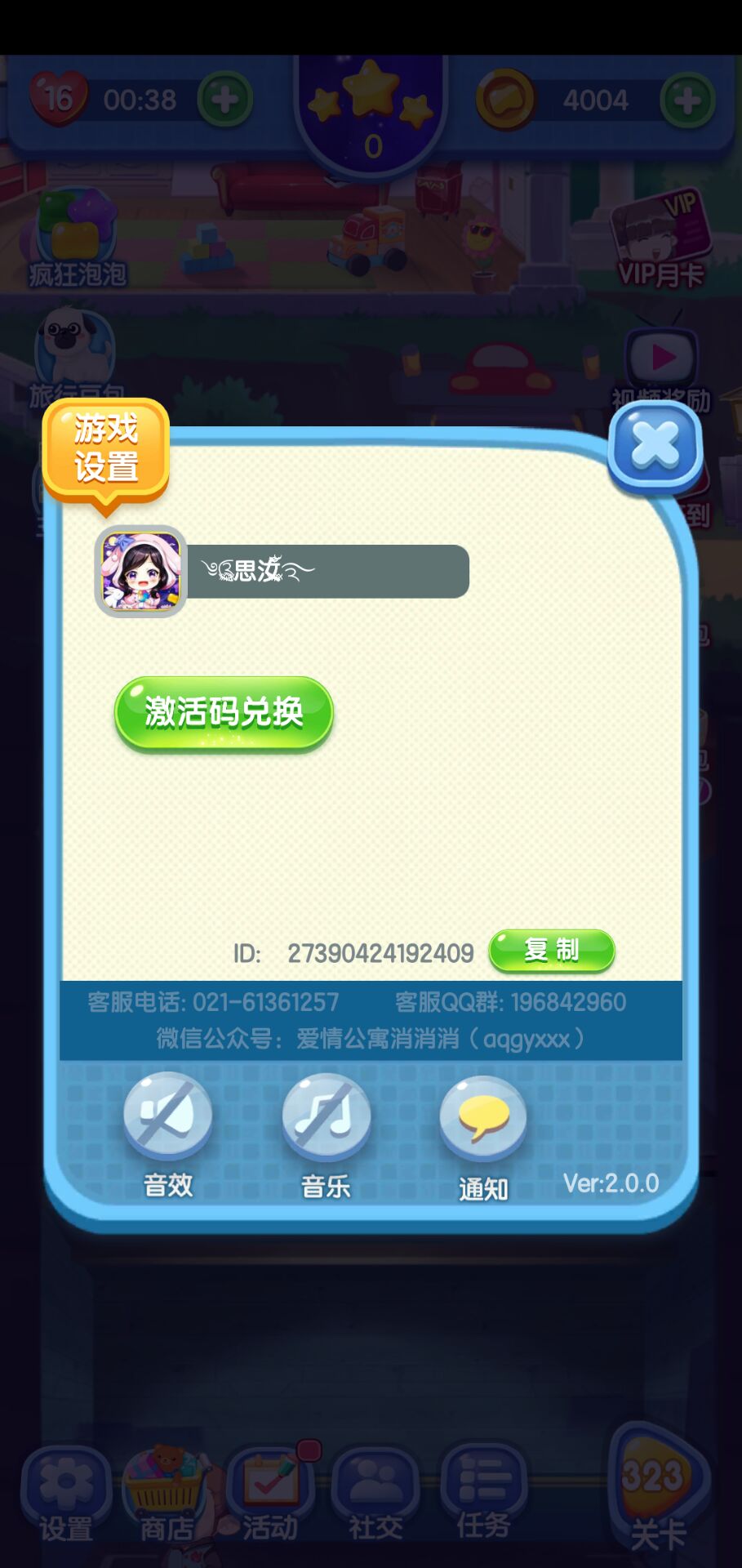Close the game settings dialog

[x=655, y=447]
